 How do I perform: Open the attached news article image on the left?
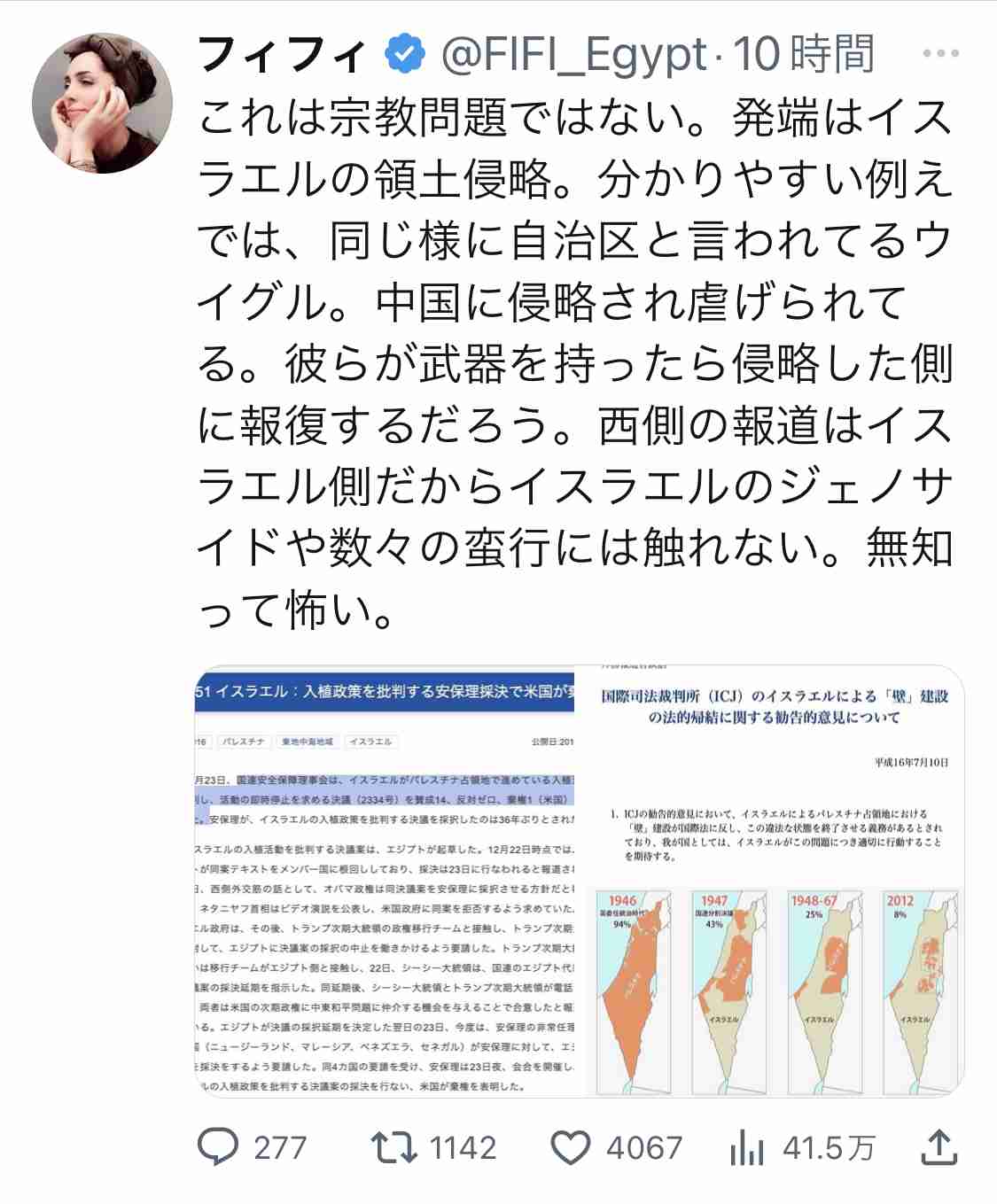pyautogui.click(x=385, y=881)
